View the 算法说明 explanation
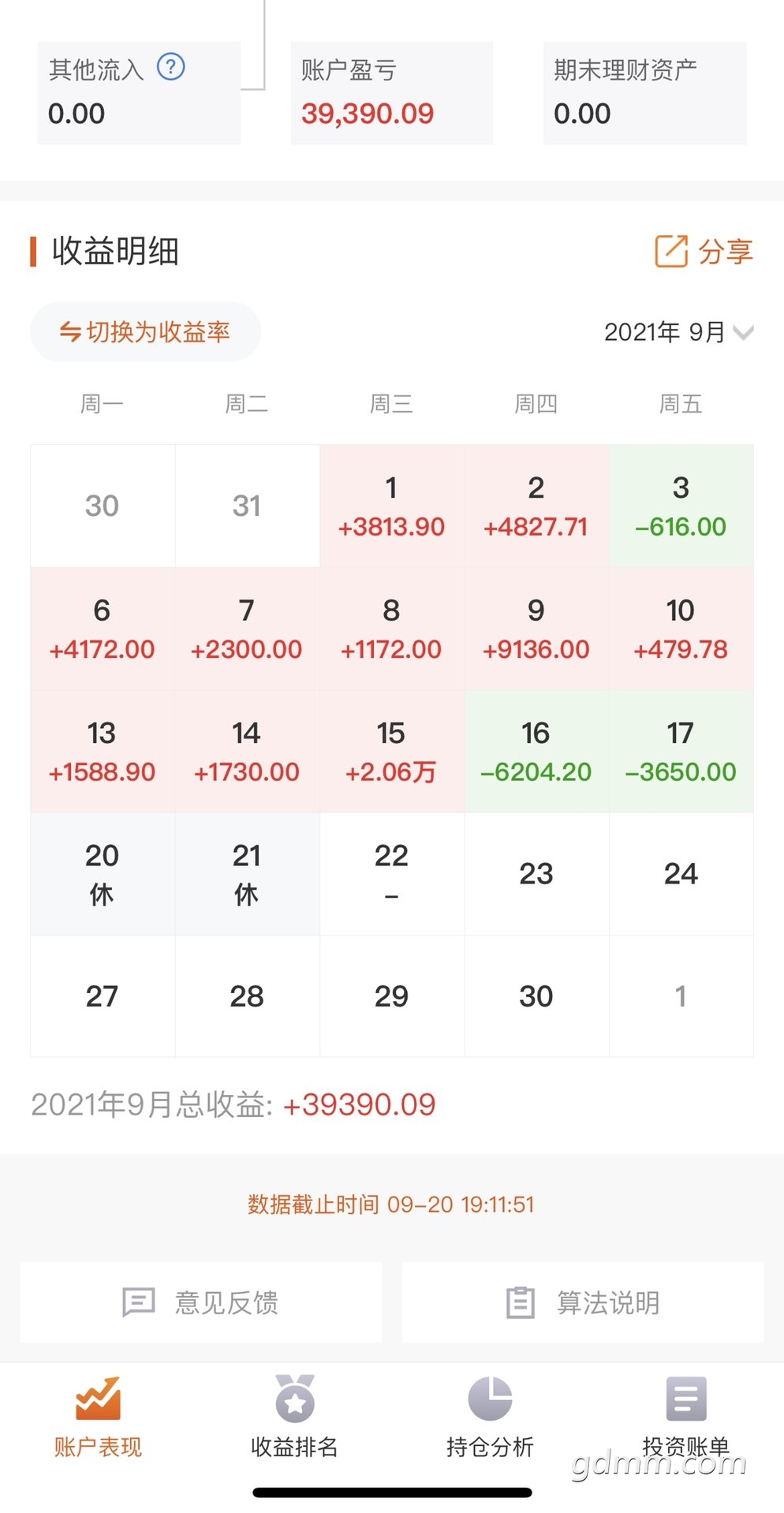Image resolution: width=784 pixels, height=1513 pixels. [583, 1302]
